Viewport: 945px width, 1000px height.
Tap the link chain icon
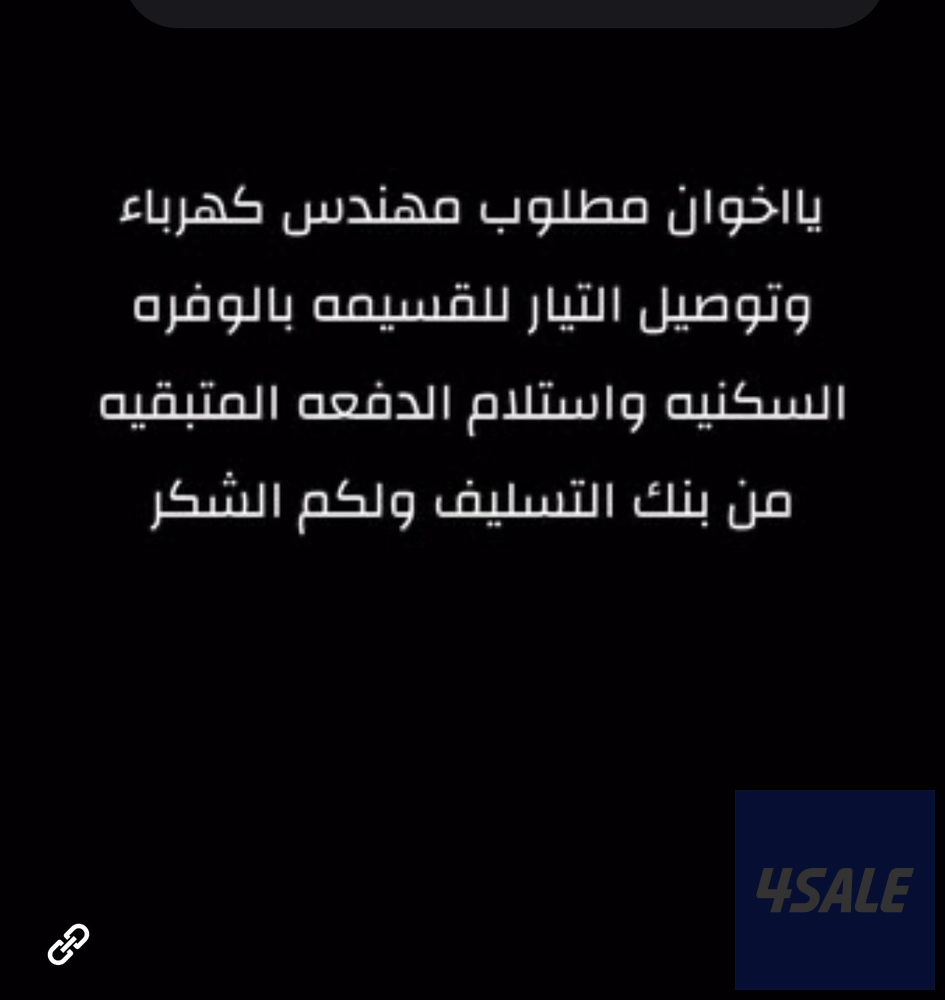click(68, 944)
